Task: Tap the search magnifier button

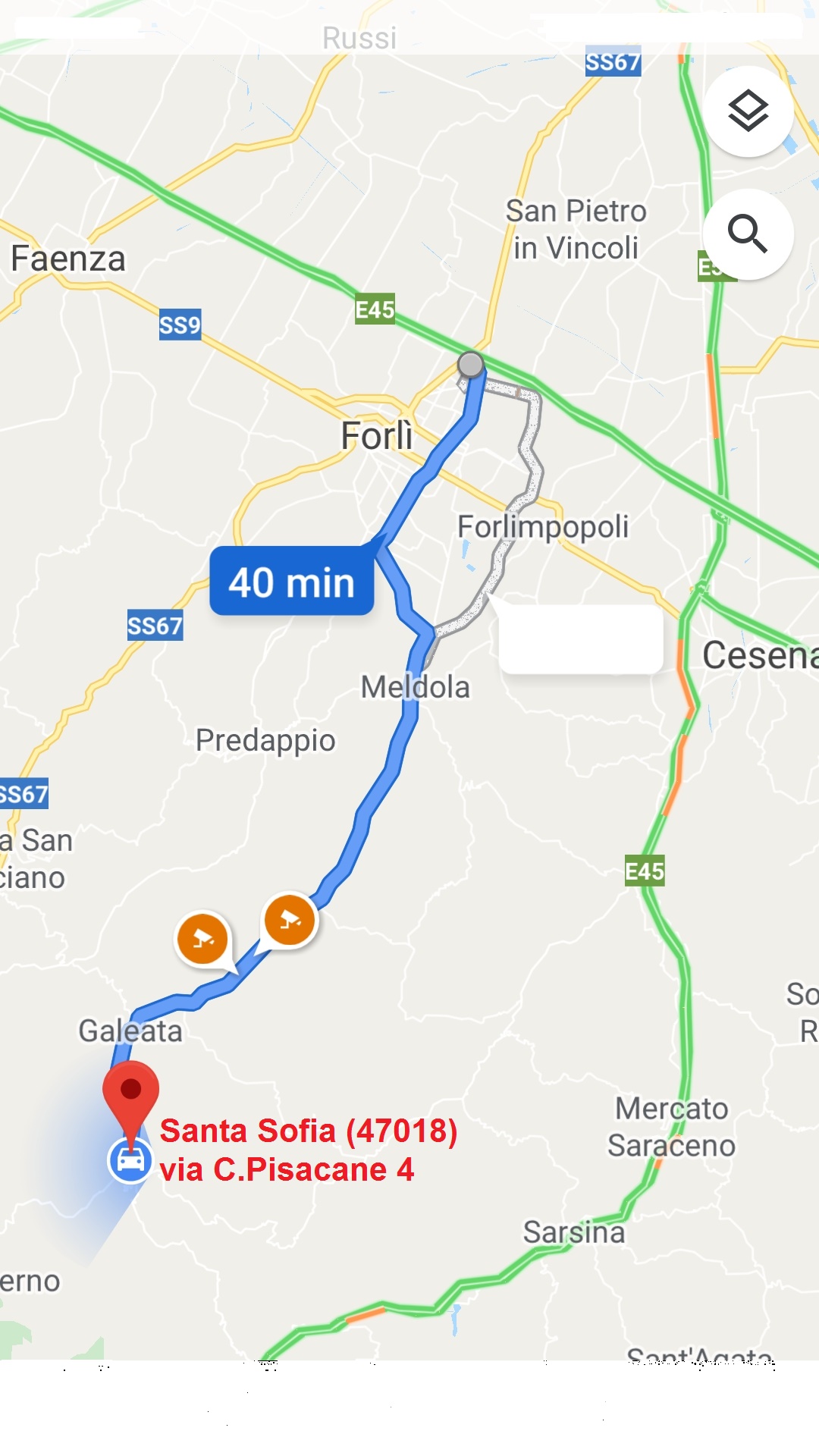Action: point(748,234)
